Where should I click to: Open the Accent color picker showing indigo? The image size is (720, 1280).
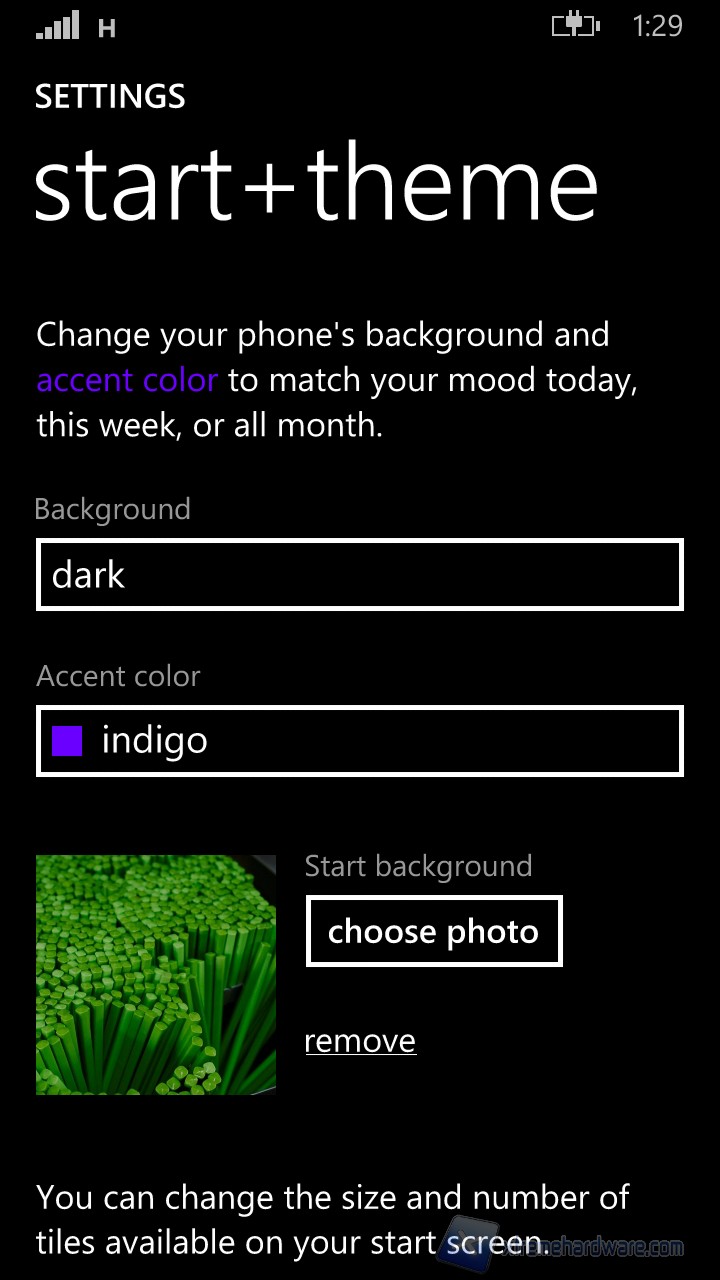pyautogui.click(x=360, y=741)
